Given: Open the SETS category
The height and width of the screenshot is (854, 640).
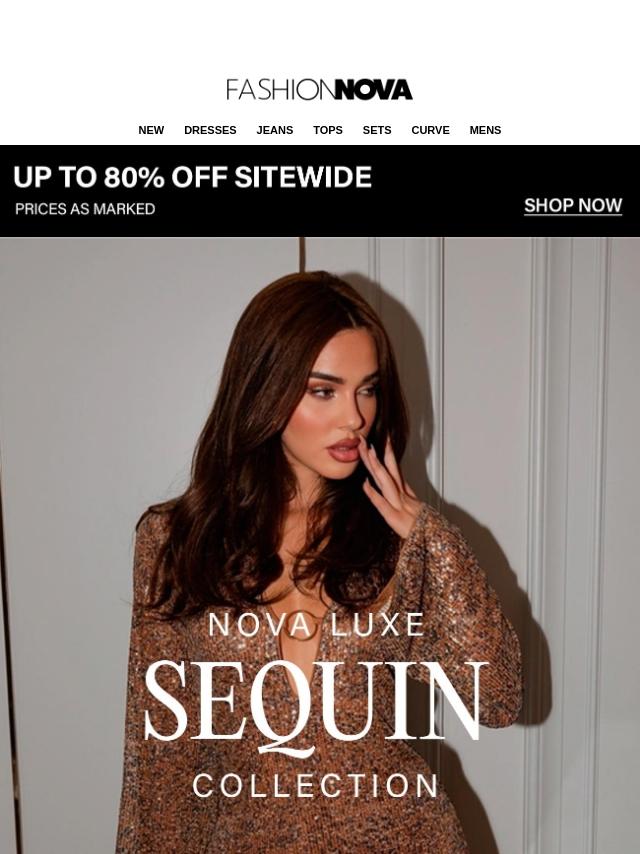Looking at the screenshot, I should pos(377,130).
